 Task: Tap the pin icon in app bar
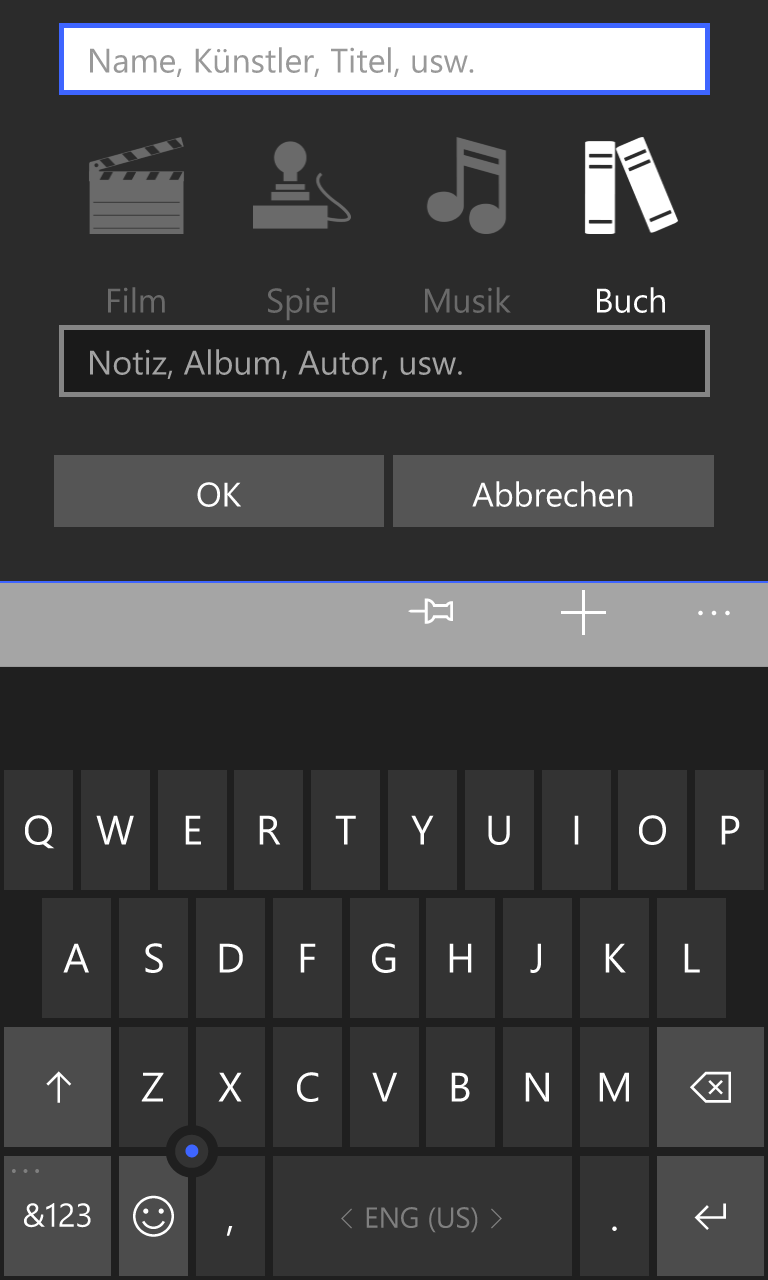click(432, 612)
